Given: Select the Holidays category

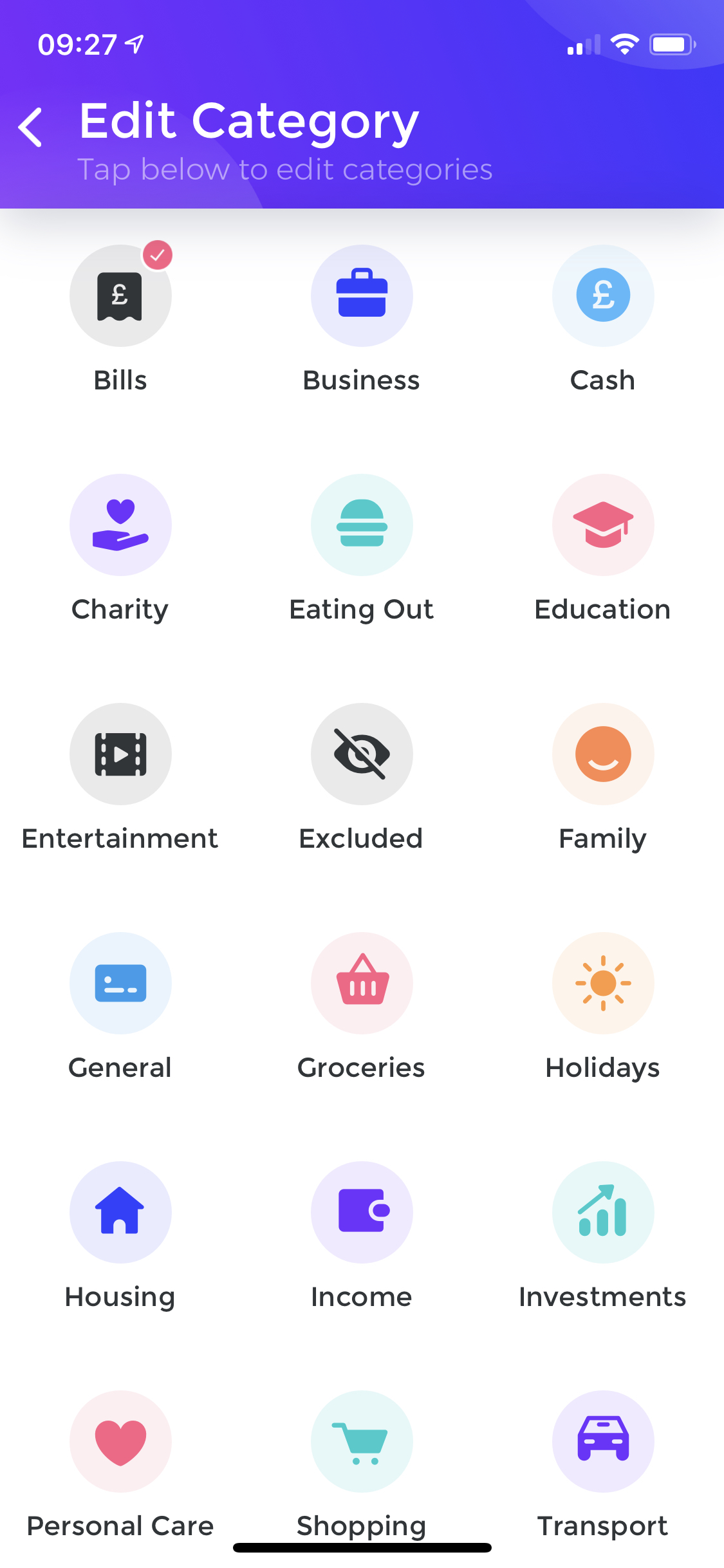Looking at the screenshot, I should [x=603, y=983].
